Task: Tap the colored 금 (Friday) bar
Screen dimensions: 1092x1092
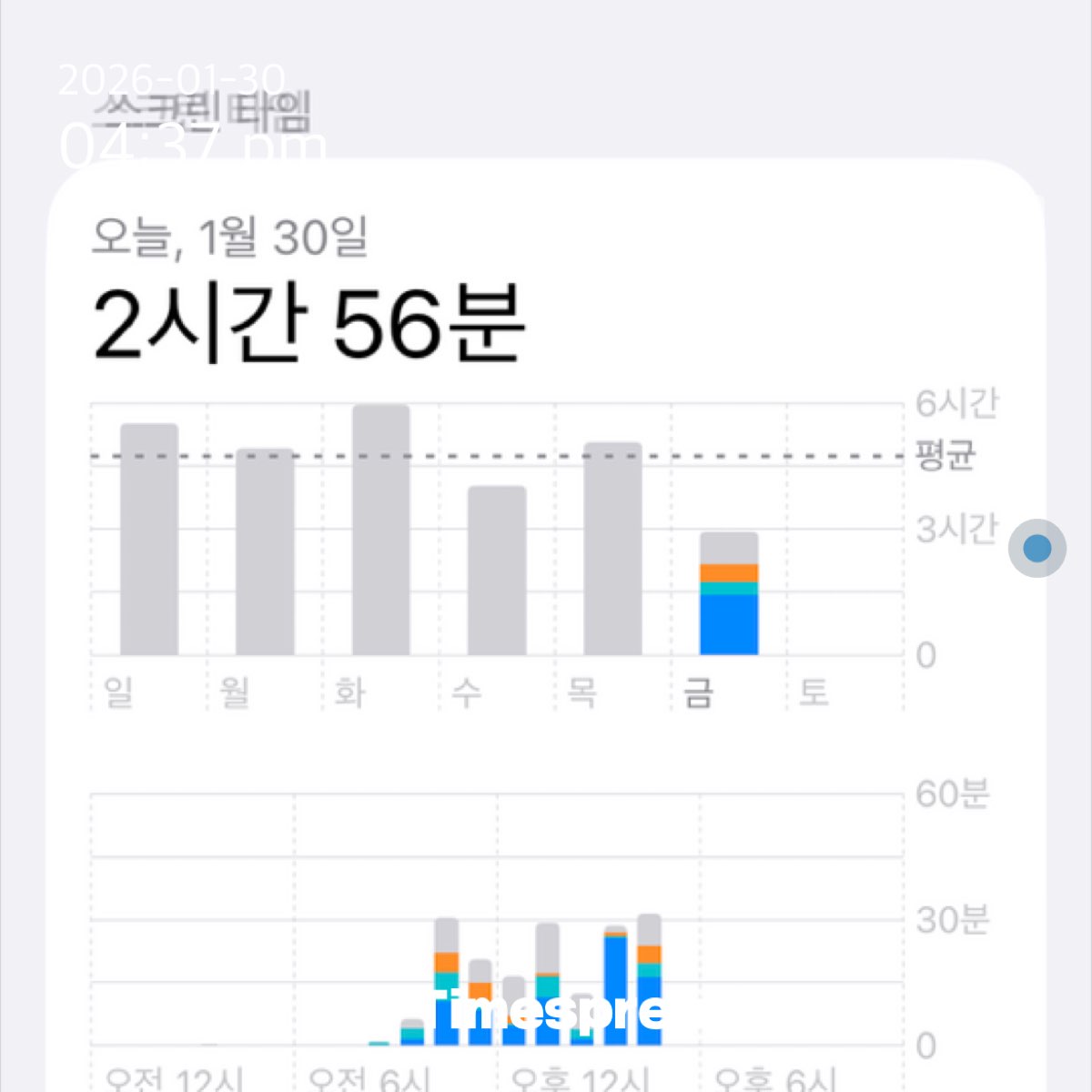Action: (729, 594)
